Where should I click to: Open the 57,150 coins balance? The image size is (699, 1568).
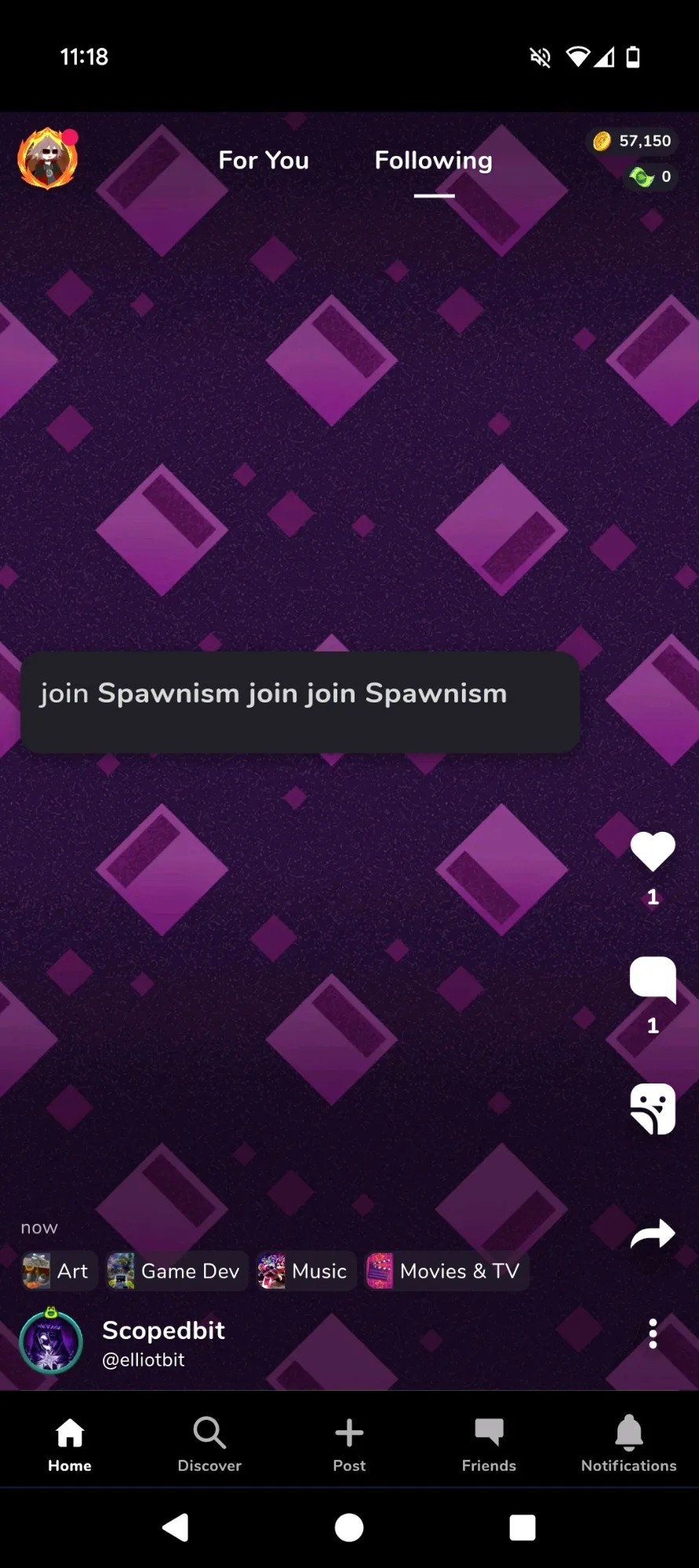point(632,141)
